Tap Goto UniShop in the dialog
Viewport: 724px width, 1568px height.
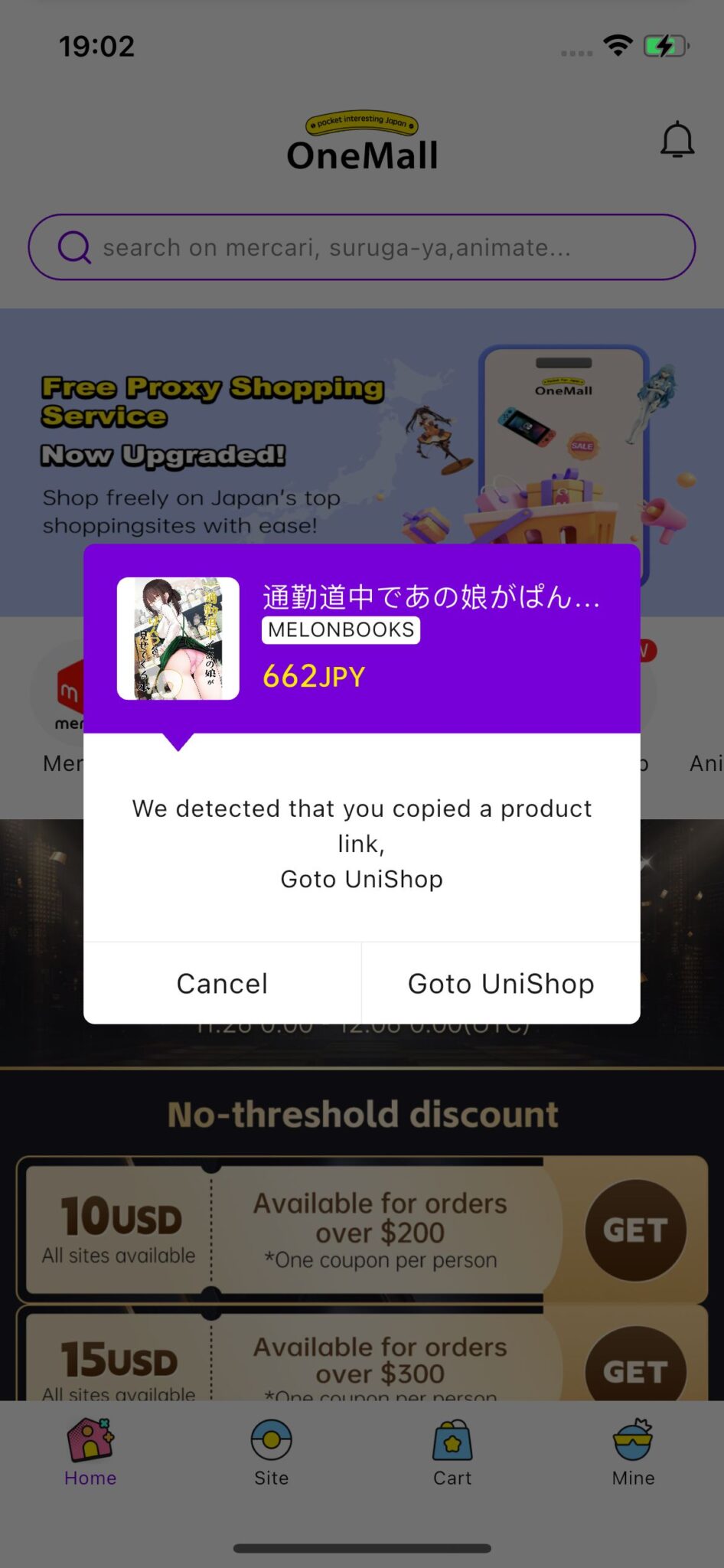tap(501, 982)
